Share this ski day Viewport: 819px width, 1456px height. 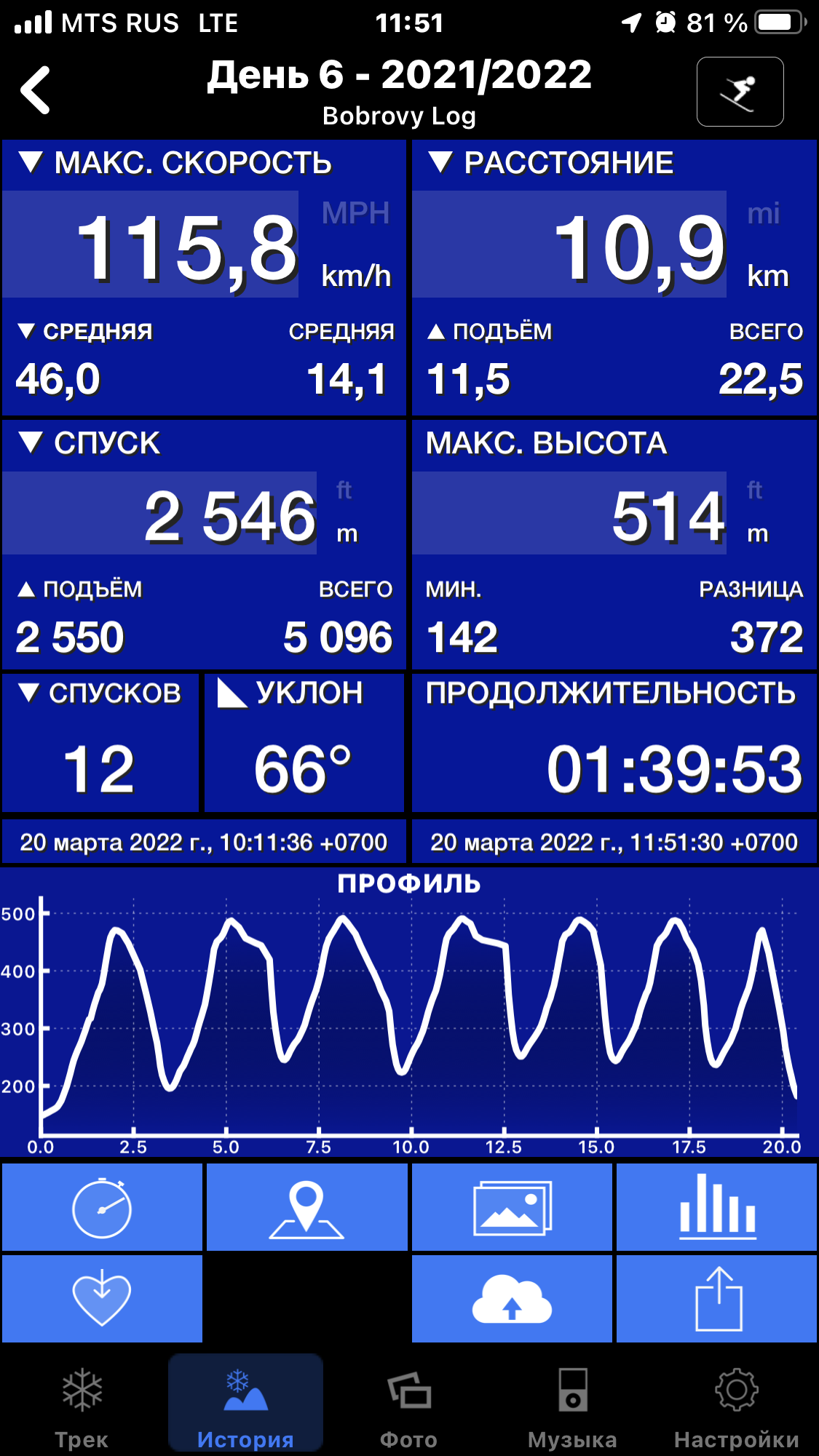717,1299
